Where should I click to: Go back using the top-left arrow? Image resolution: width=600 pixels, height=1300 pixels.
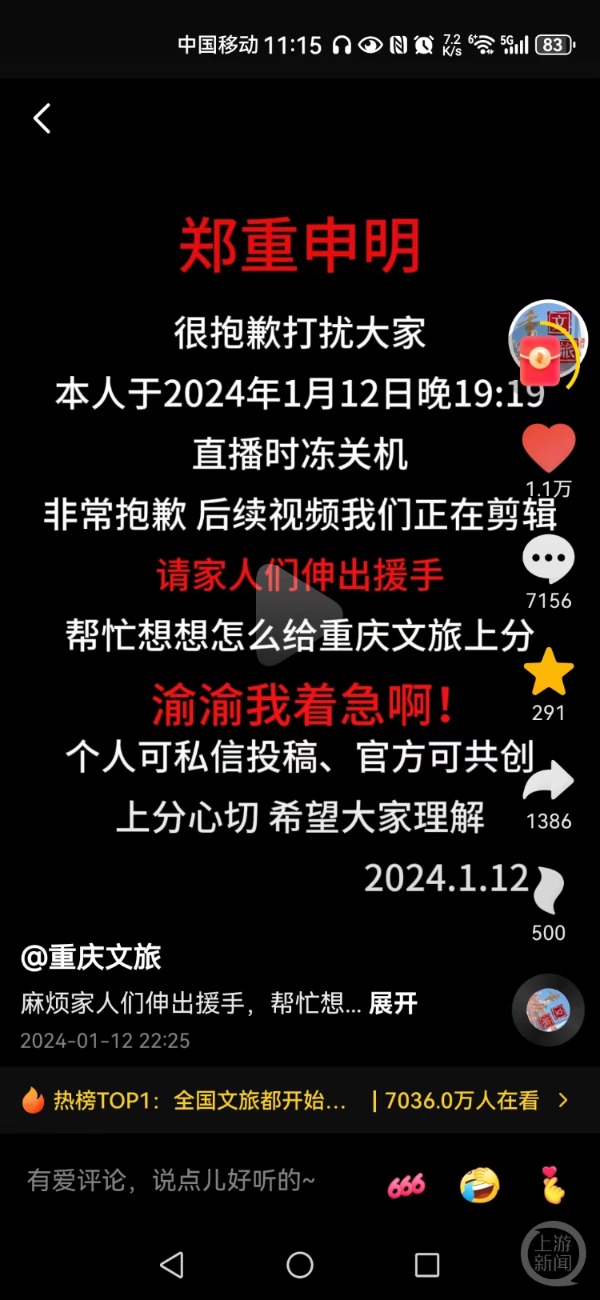pos(42,119)
